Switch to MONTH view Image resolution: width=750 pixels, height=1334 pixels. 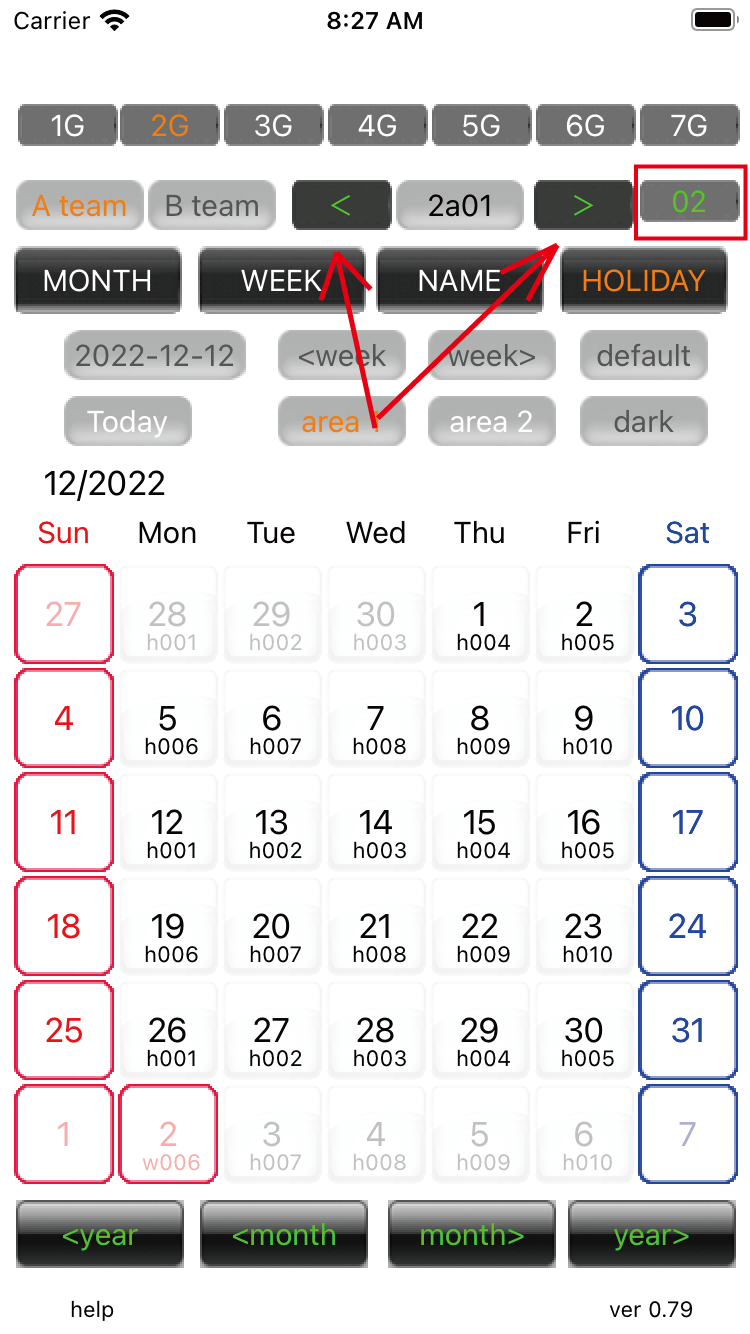click(x=98, y=280)
